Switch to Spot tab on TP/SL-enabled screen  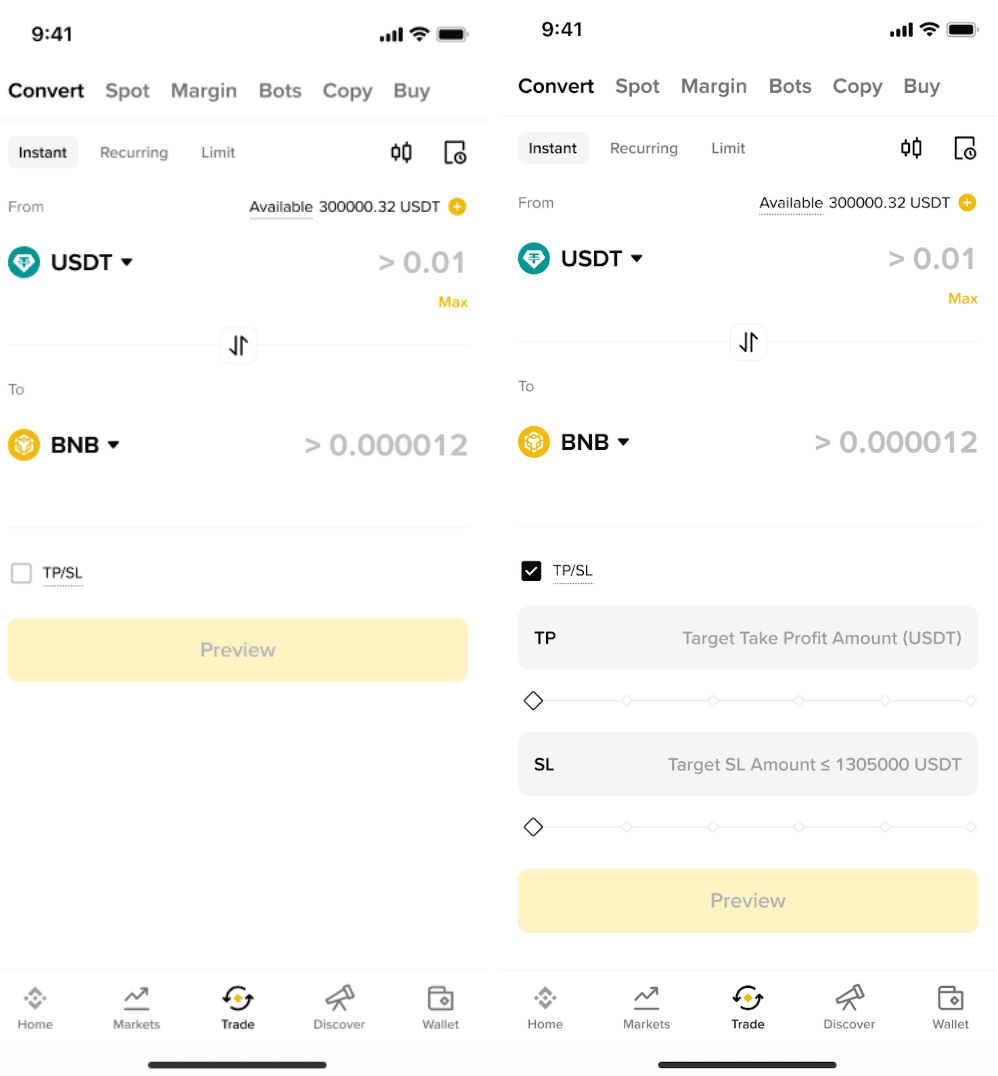(637, 86)
